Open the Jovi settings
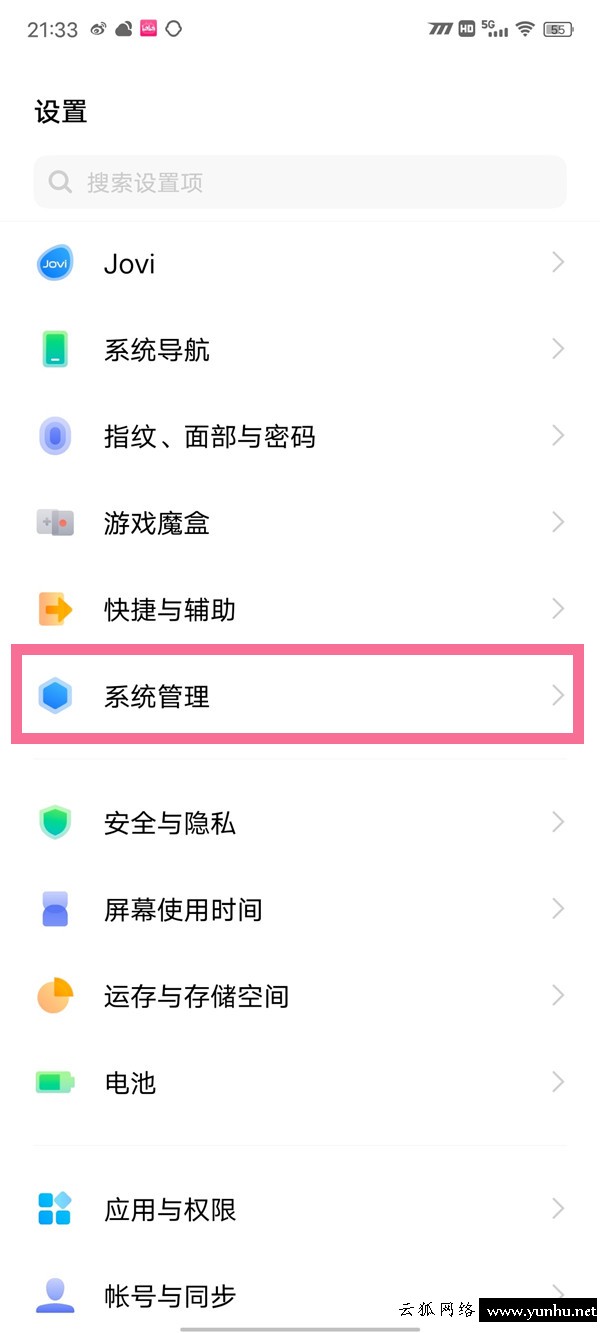600x1333 pixels. (300, 264)
